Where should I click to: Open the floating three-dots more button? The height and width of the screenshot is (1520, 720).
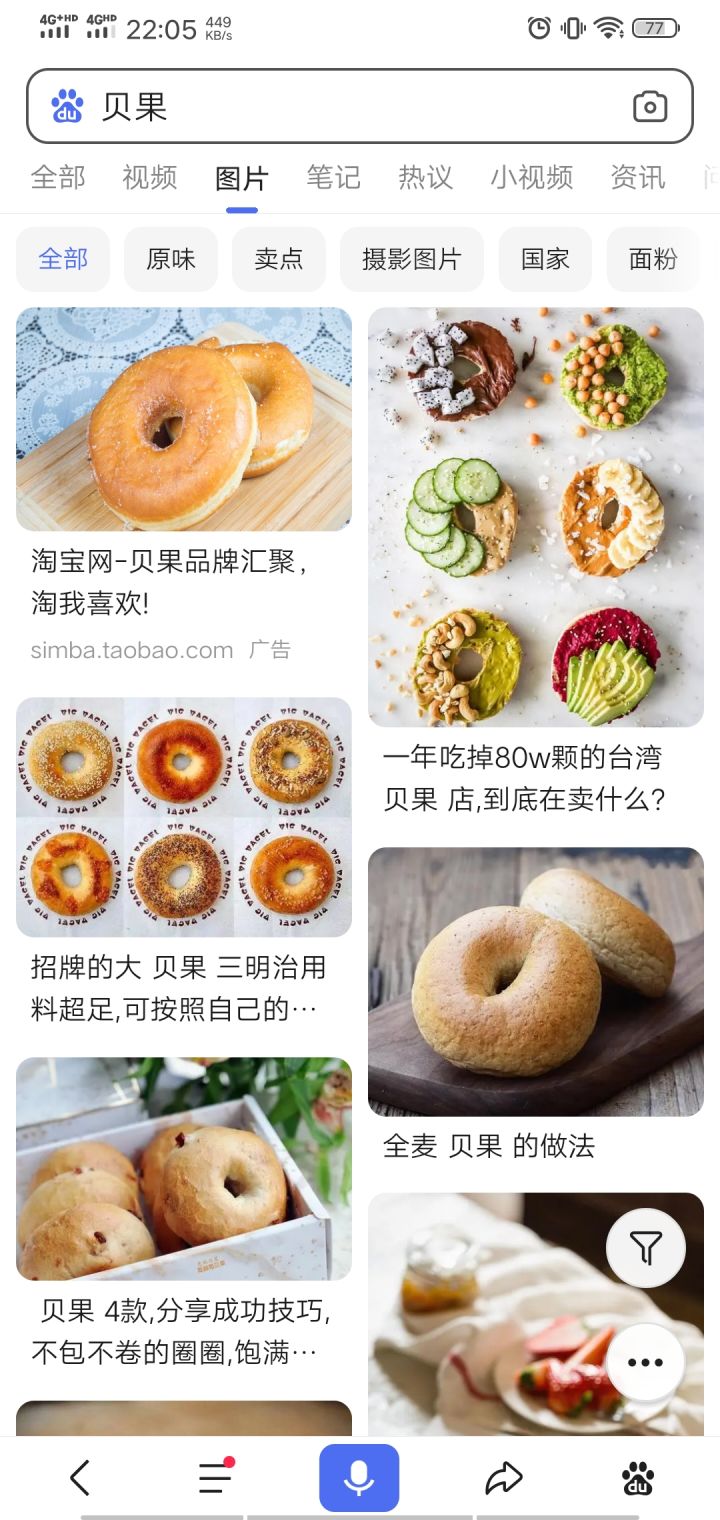(x=646, y=1362)
